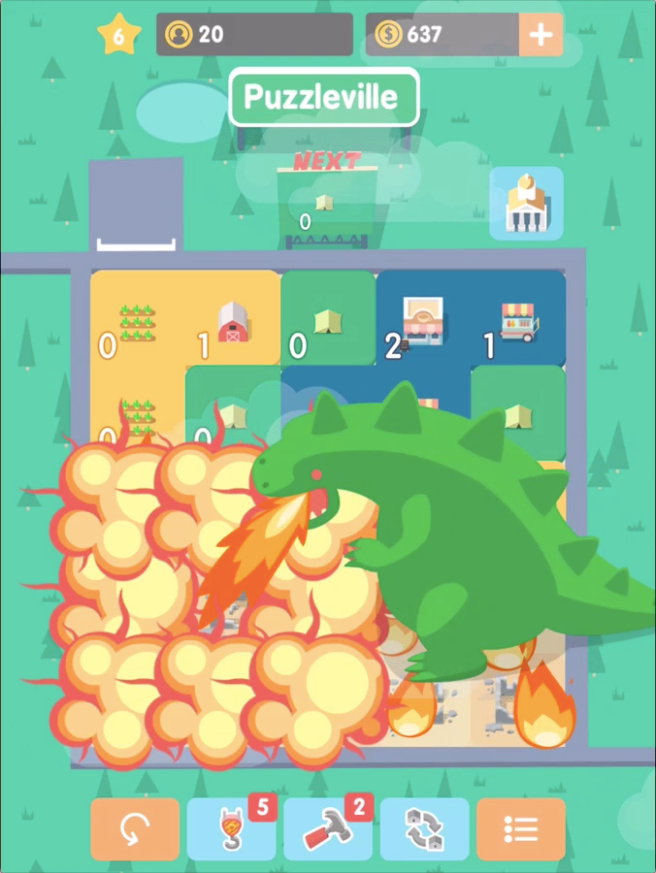656x873 pixels.
Task: Select the hammer demolish tool
Action: tap(328, 829)
